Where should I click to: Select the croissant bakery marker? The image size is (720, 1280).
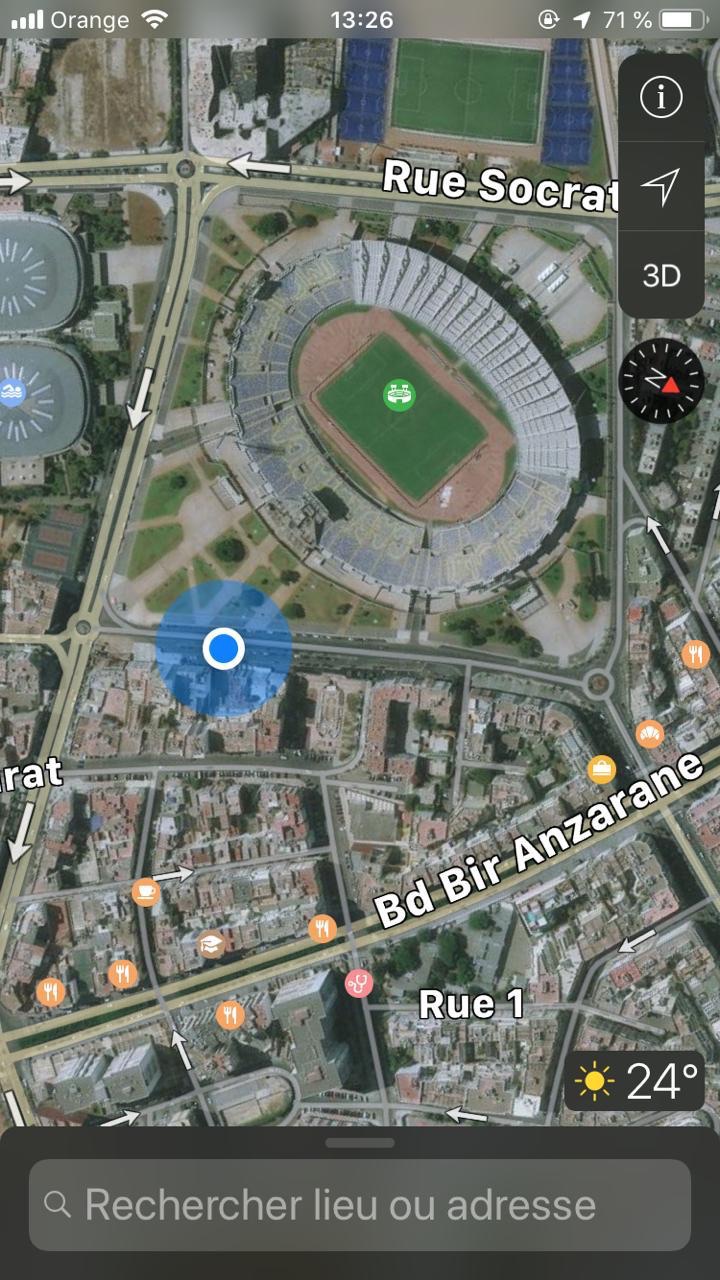point(650,735)
